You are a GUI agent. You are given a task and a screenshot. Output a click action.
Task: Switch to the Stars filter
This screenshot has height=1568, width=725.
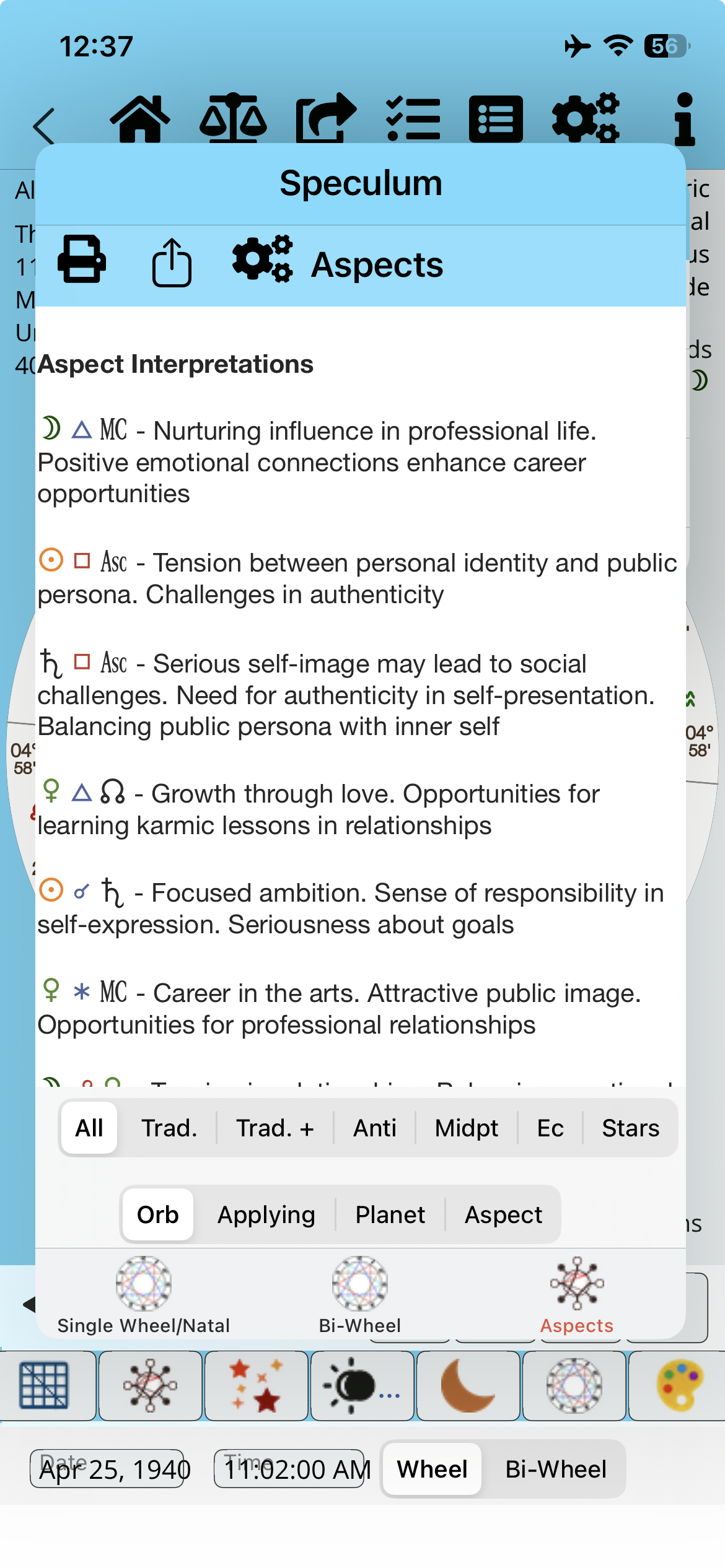click(x=630, y=1128)
